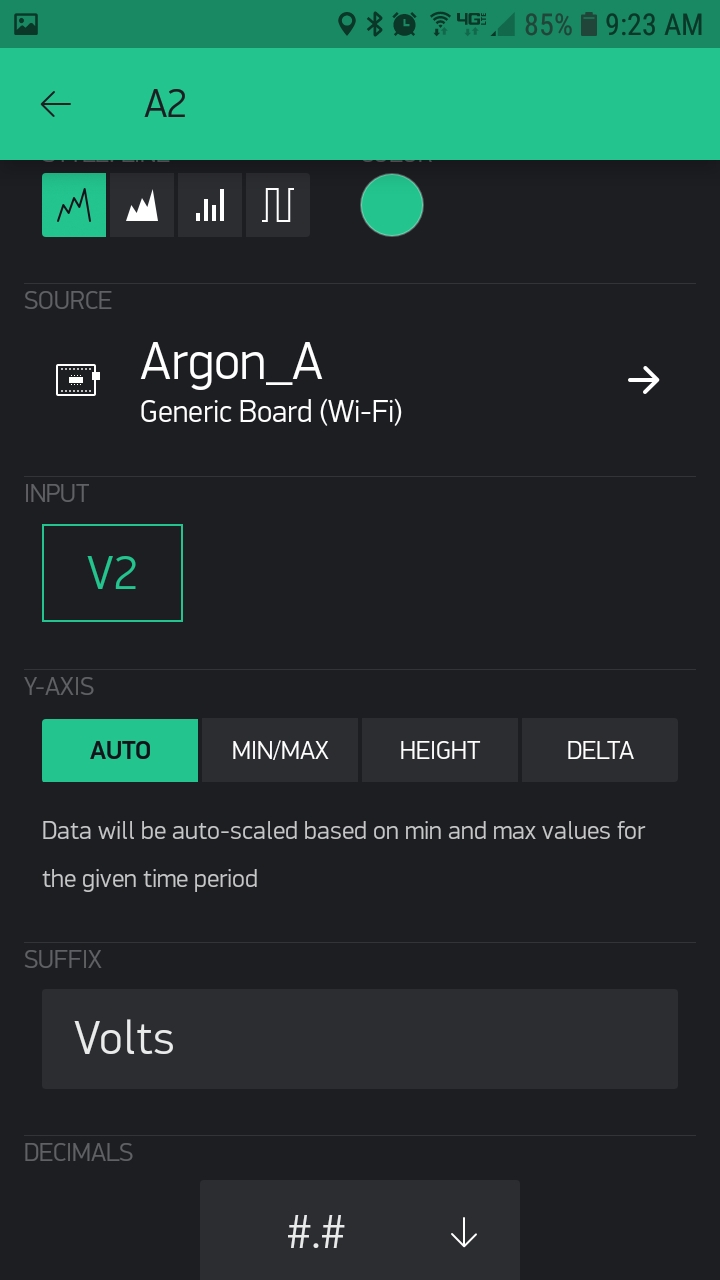Choose the binary step chart style
The height and width of the screenshot is (1280, 720).
pyautogui.click(x=278, y=205)
